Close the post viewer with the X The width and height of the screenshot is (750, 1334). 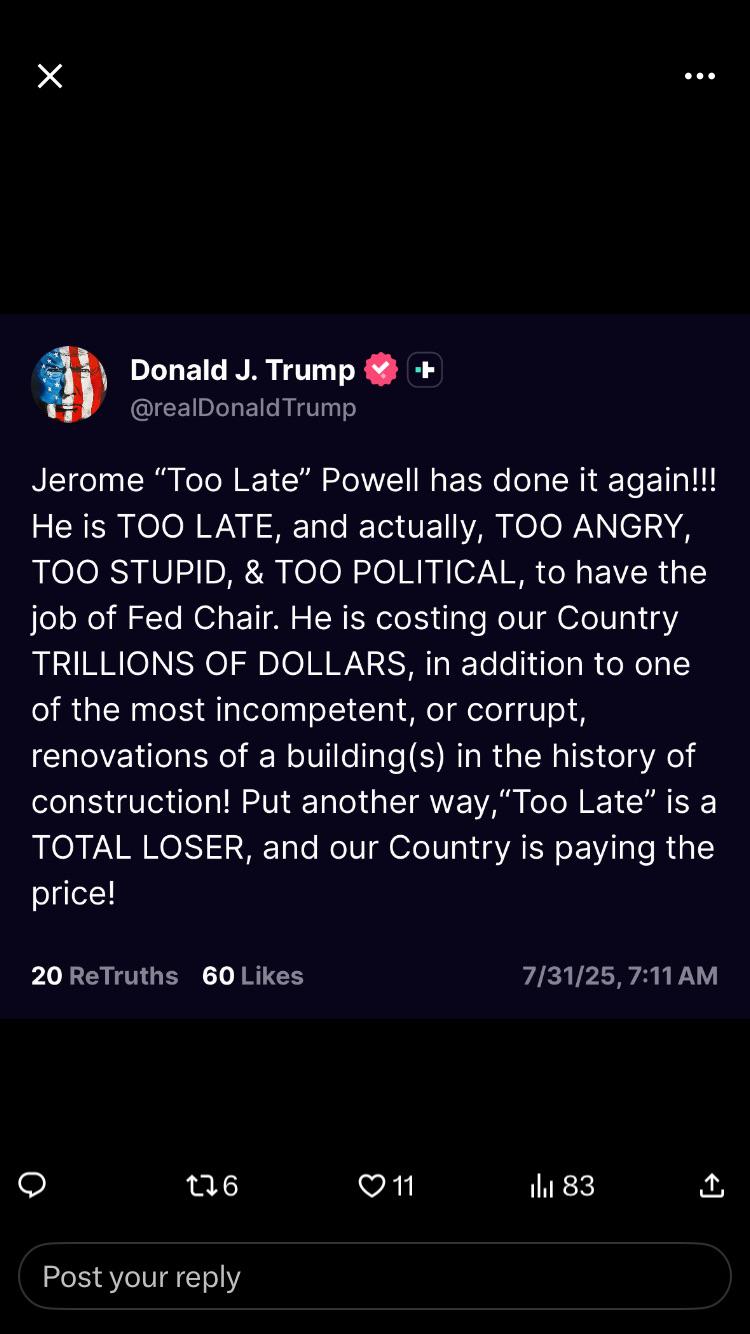pyautogui.click(x=50, y=76)
